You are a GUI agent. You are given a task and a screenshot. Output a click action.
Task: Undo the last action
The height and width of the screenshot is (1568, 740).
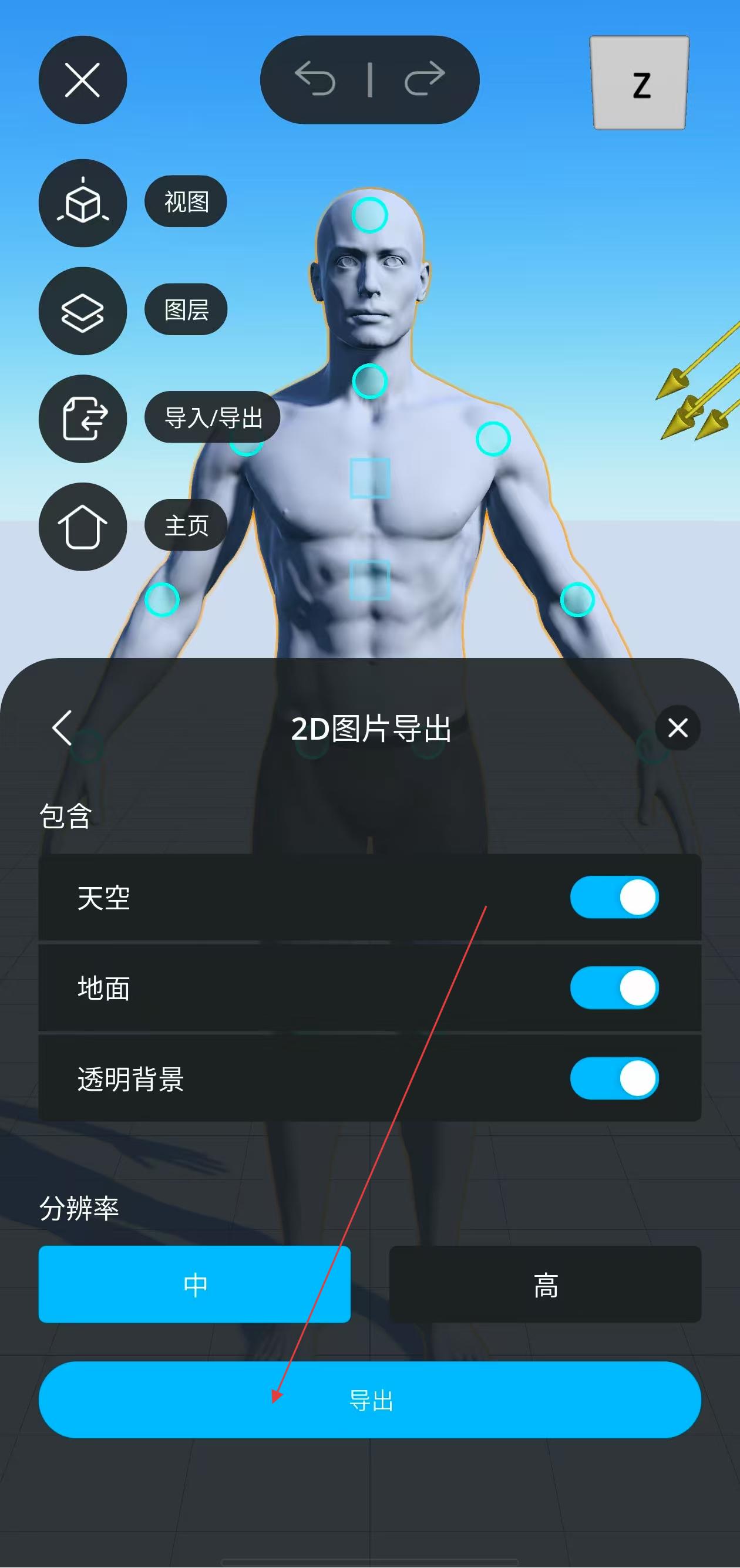[315, 79]
